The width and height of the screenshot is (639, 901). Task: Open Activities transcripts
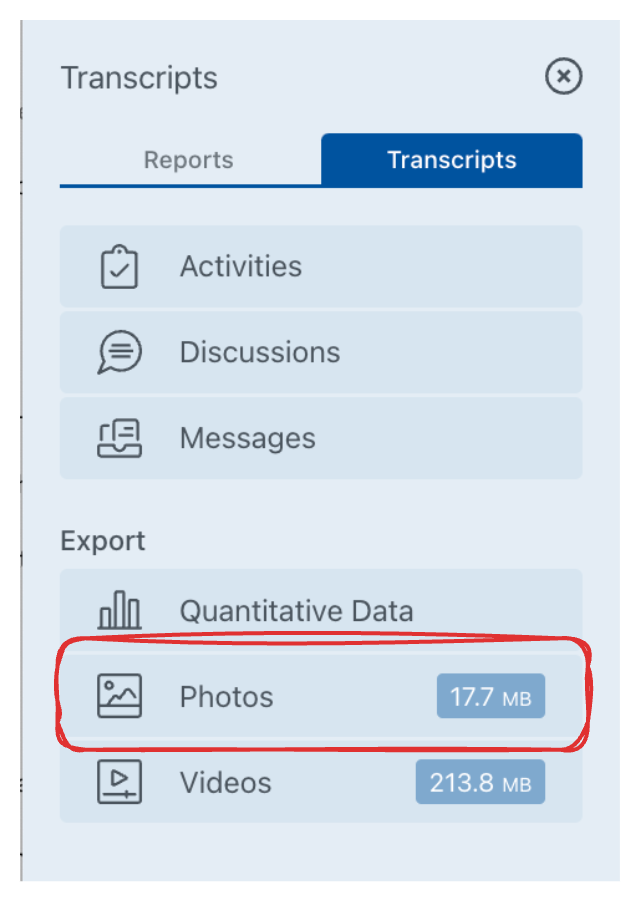320,267
